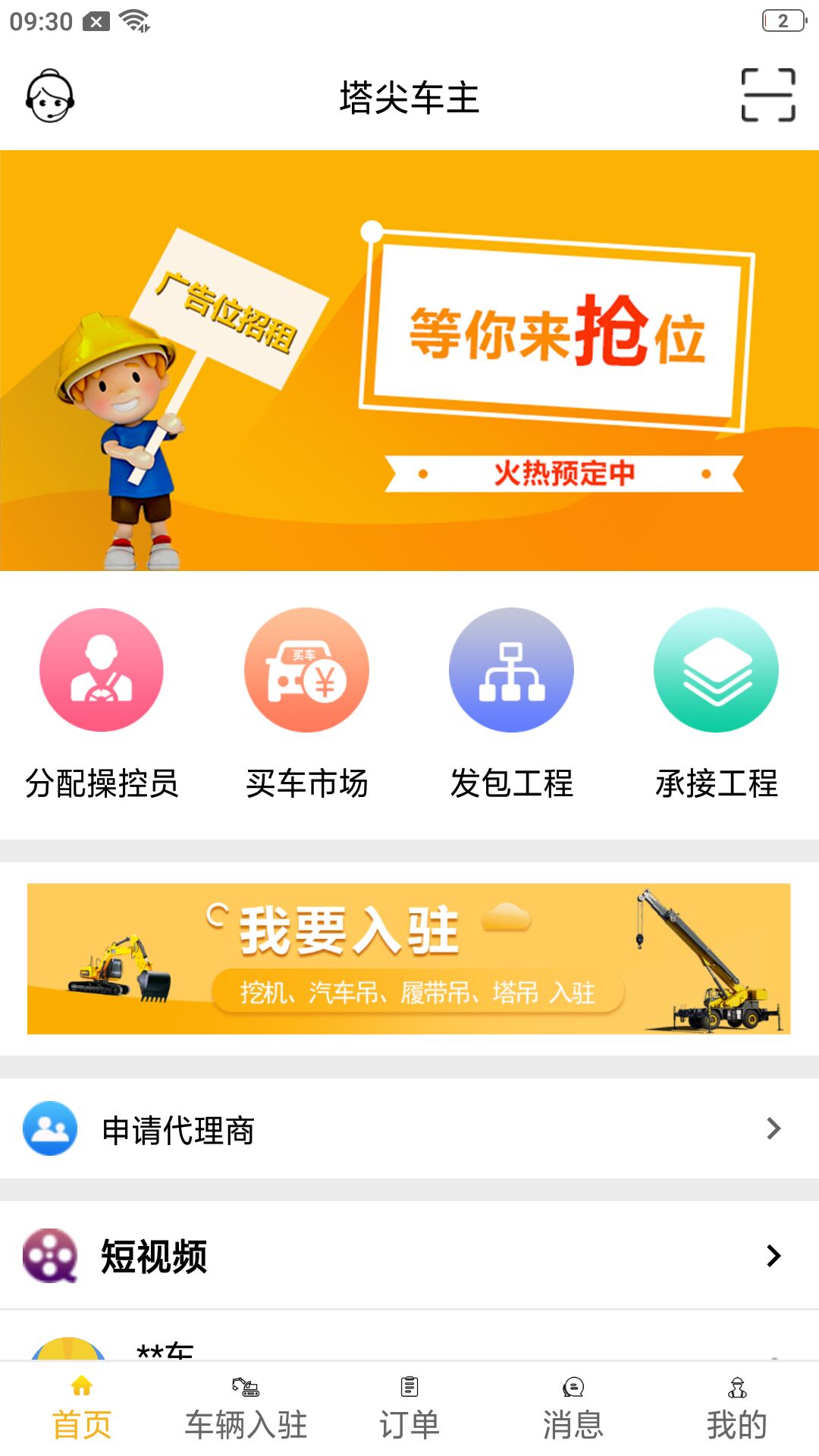
Task: Switch to the 订单 tab
Action: coord(409,1407)
